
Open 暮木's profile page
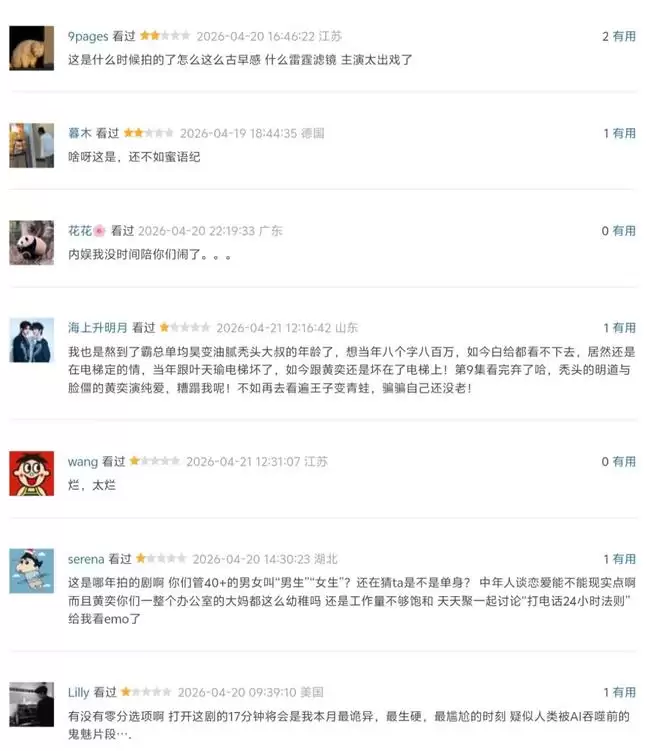[79, 133]
